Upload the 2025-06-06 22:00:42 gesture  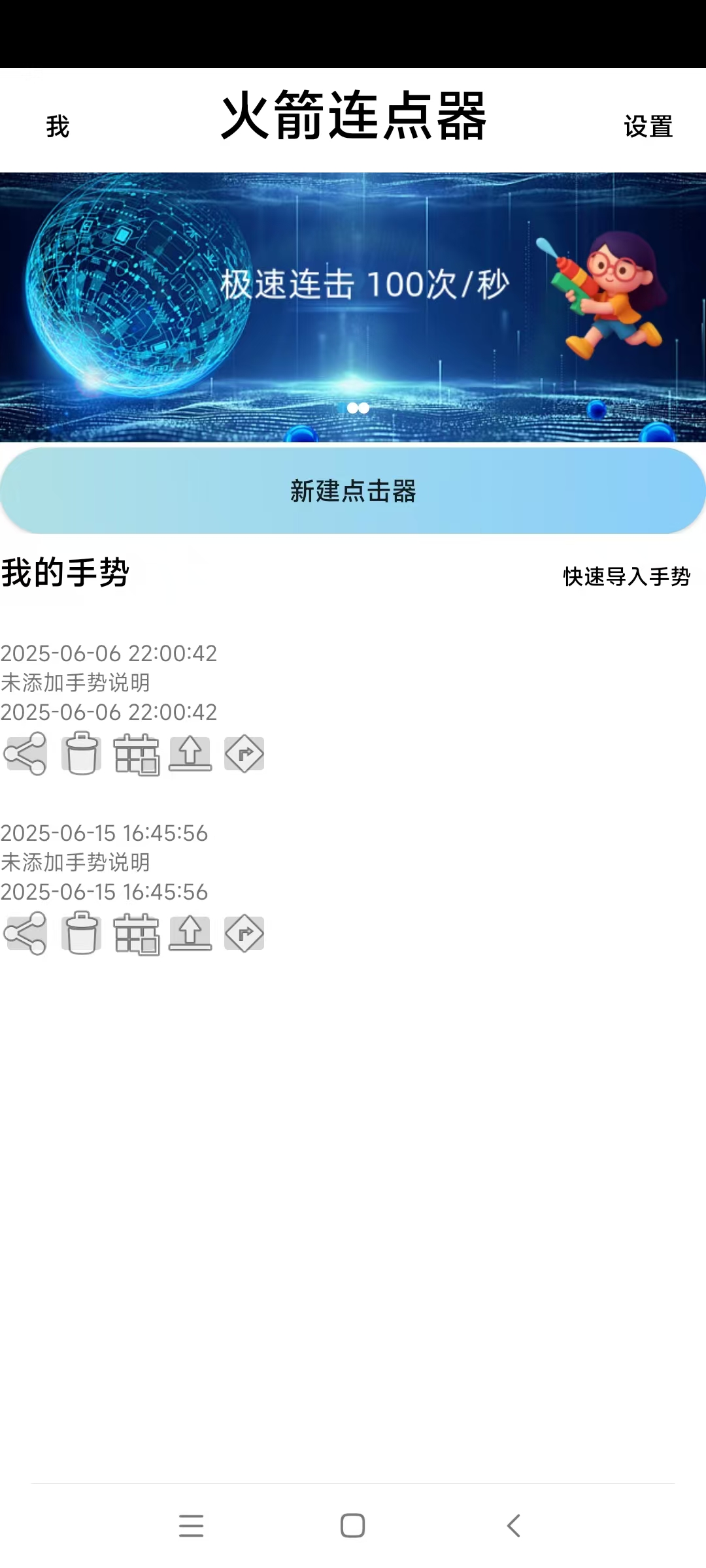click(190, 754)
